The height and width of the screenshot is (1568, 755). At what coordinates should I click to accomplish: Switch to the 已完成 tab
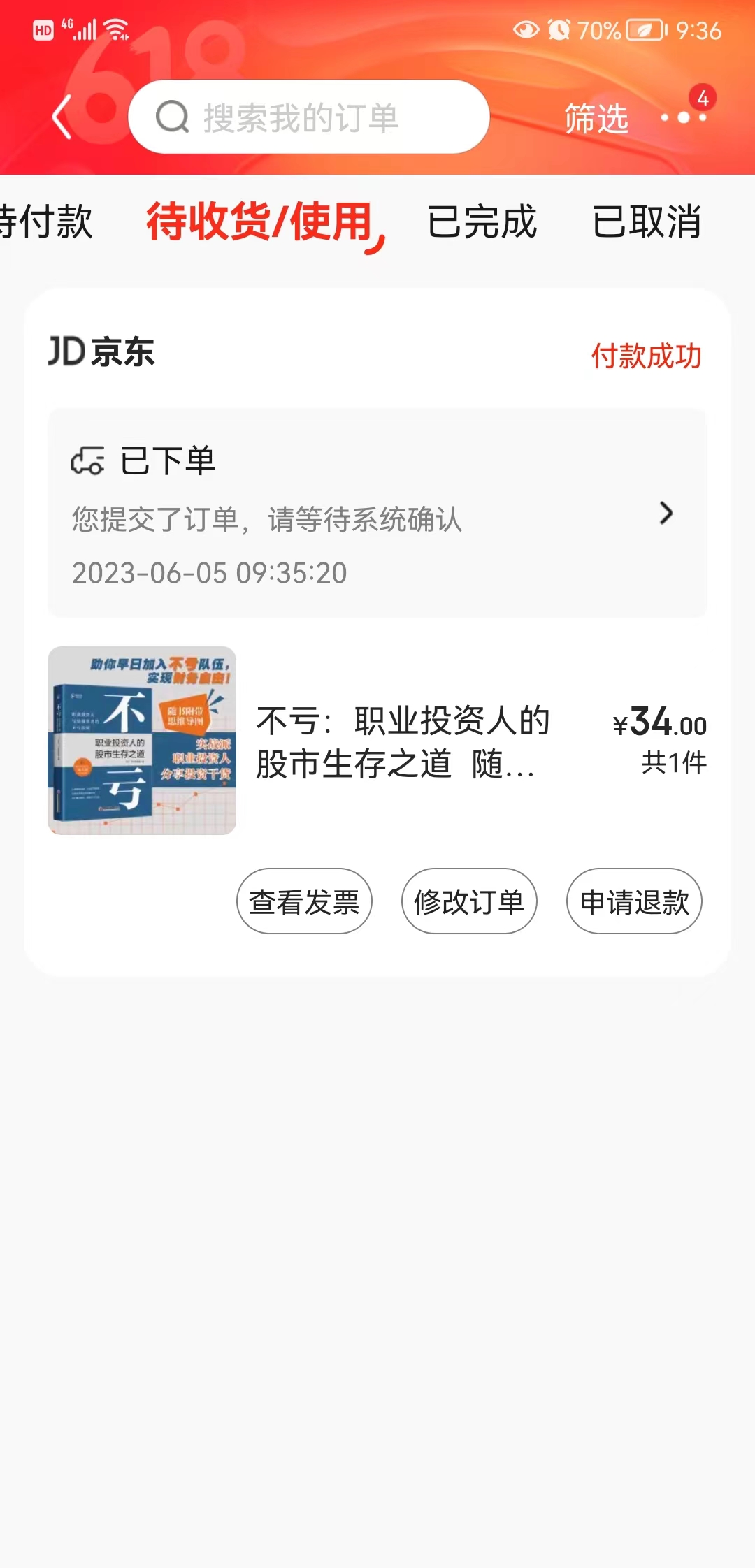point(482,222)
